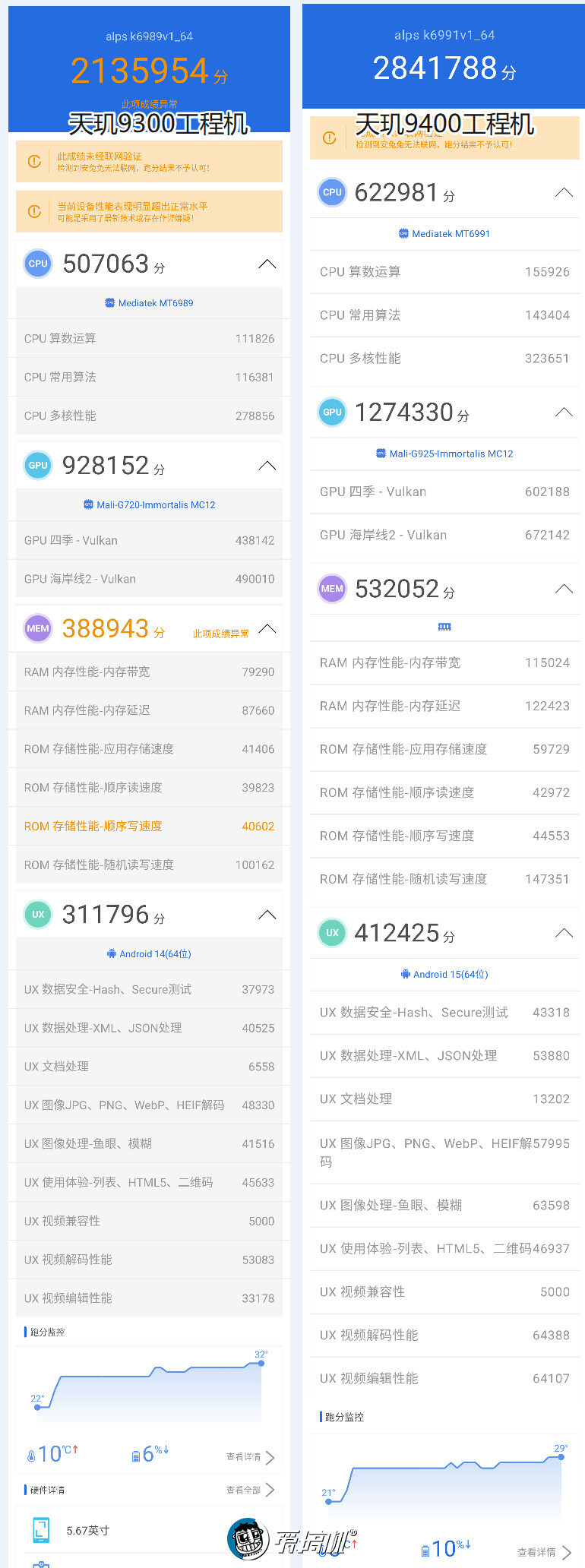Collapse the CPU 507063 score section
The width and height of the screenshot is (585, 1568).
(267, 264)
